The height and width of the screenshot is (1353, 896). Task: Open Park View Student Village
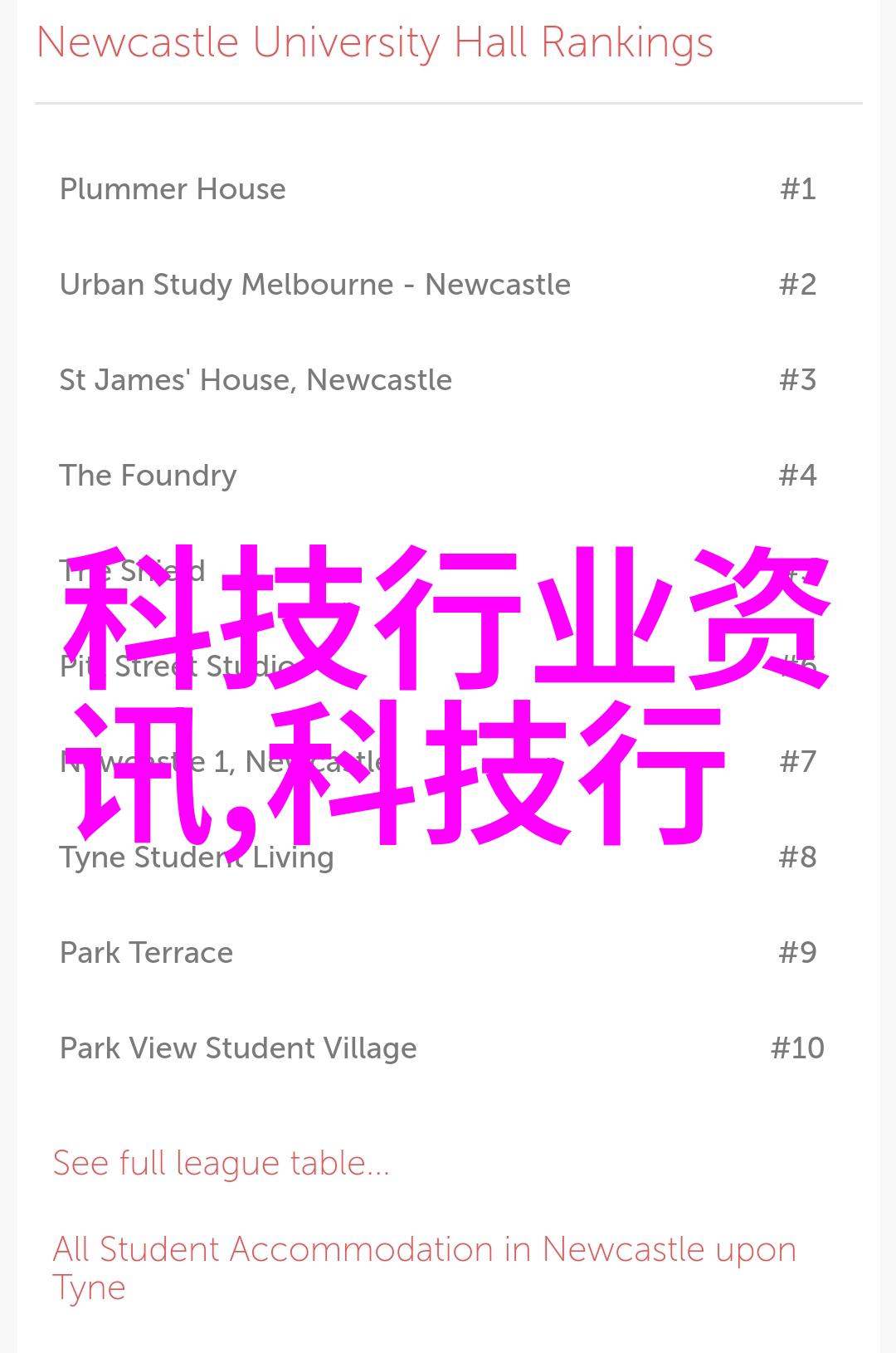click(238, 1048)
